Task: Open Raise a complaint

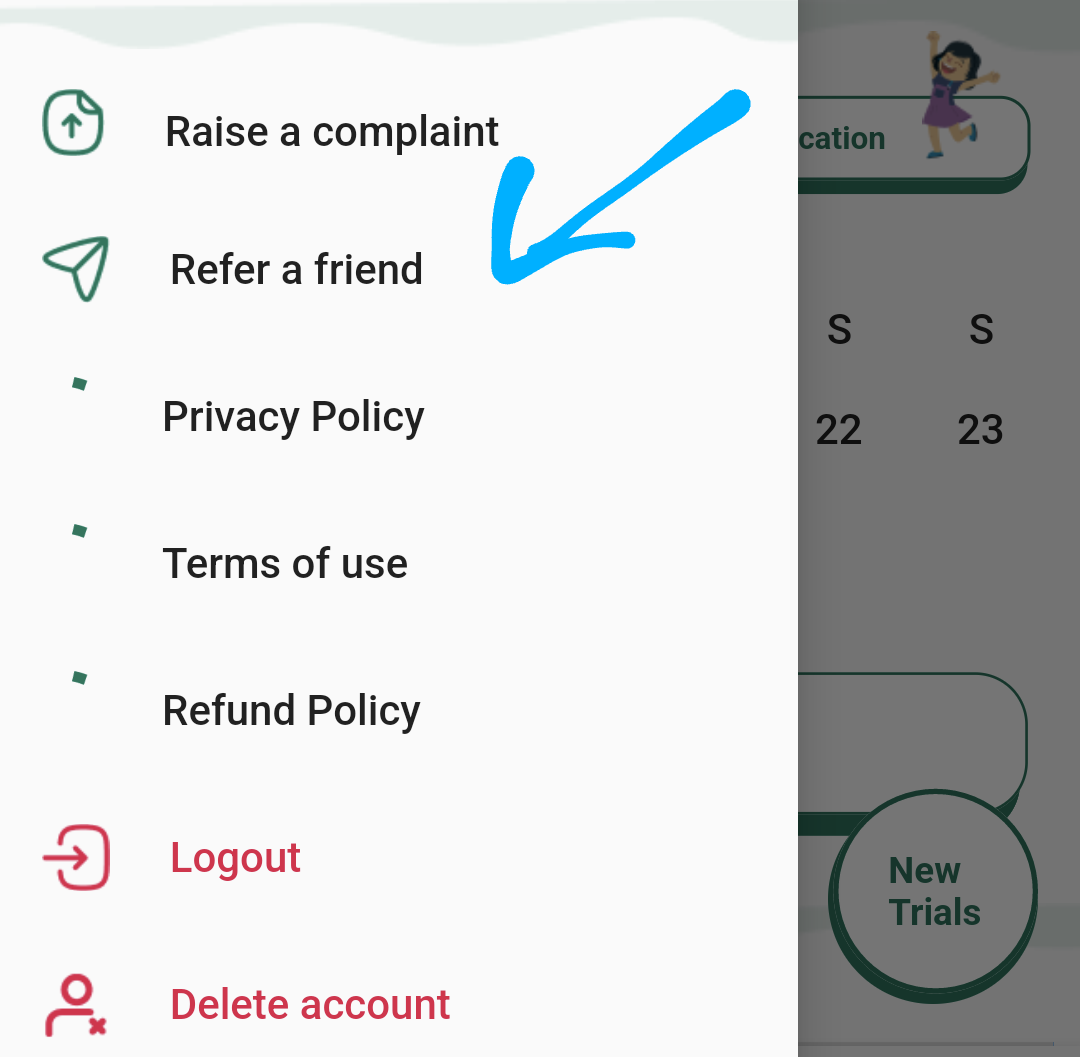Action: click(331, 132)
